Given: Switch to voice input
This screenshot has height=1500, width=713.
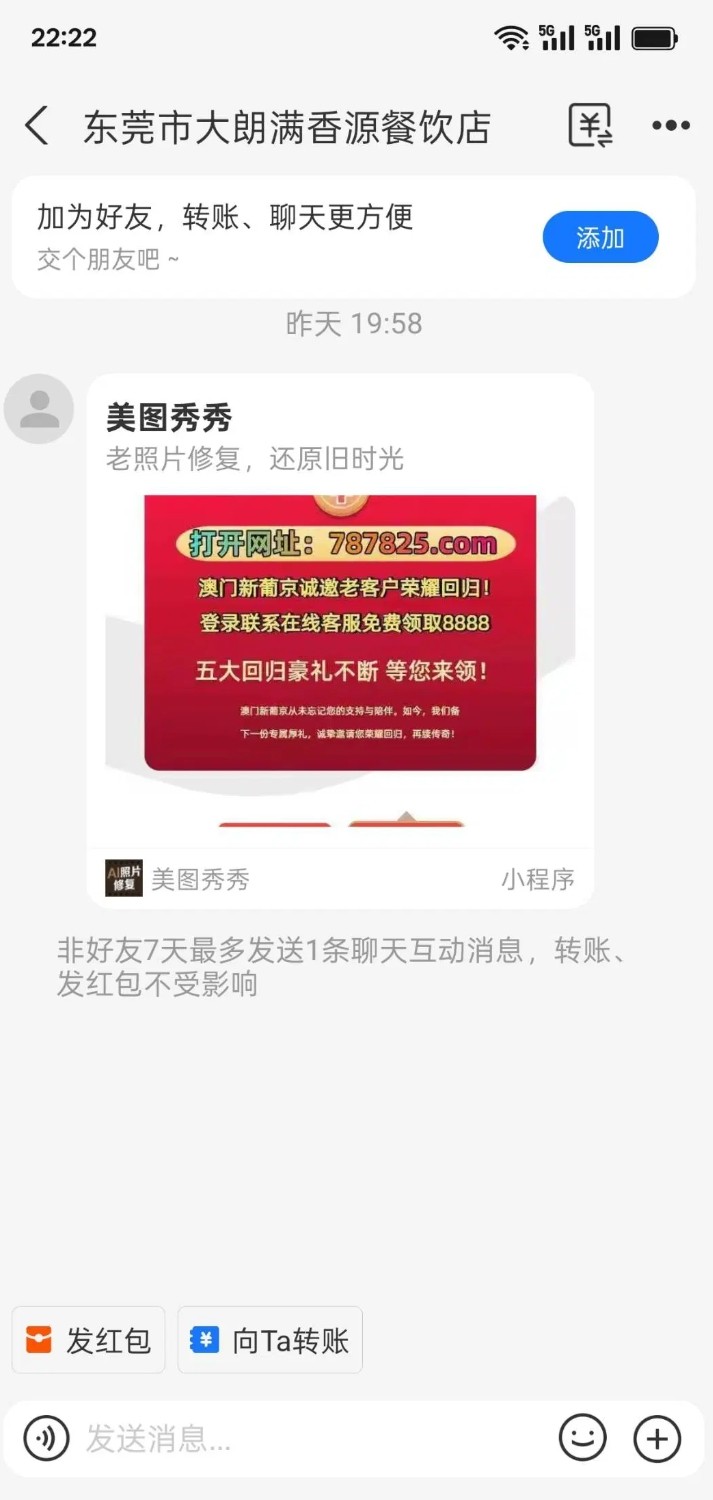Looking at the screenshot, I should point(46,1439).
